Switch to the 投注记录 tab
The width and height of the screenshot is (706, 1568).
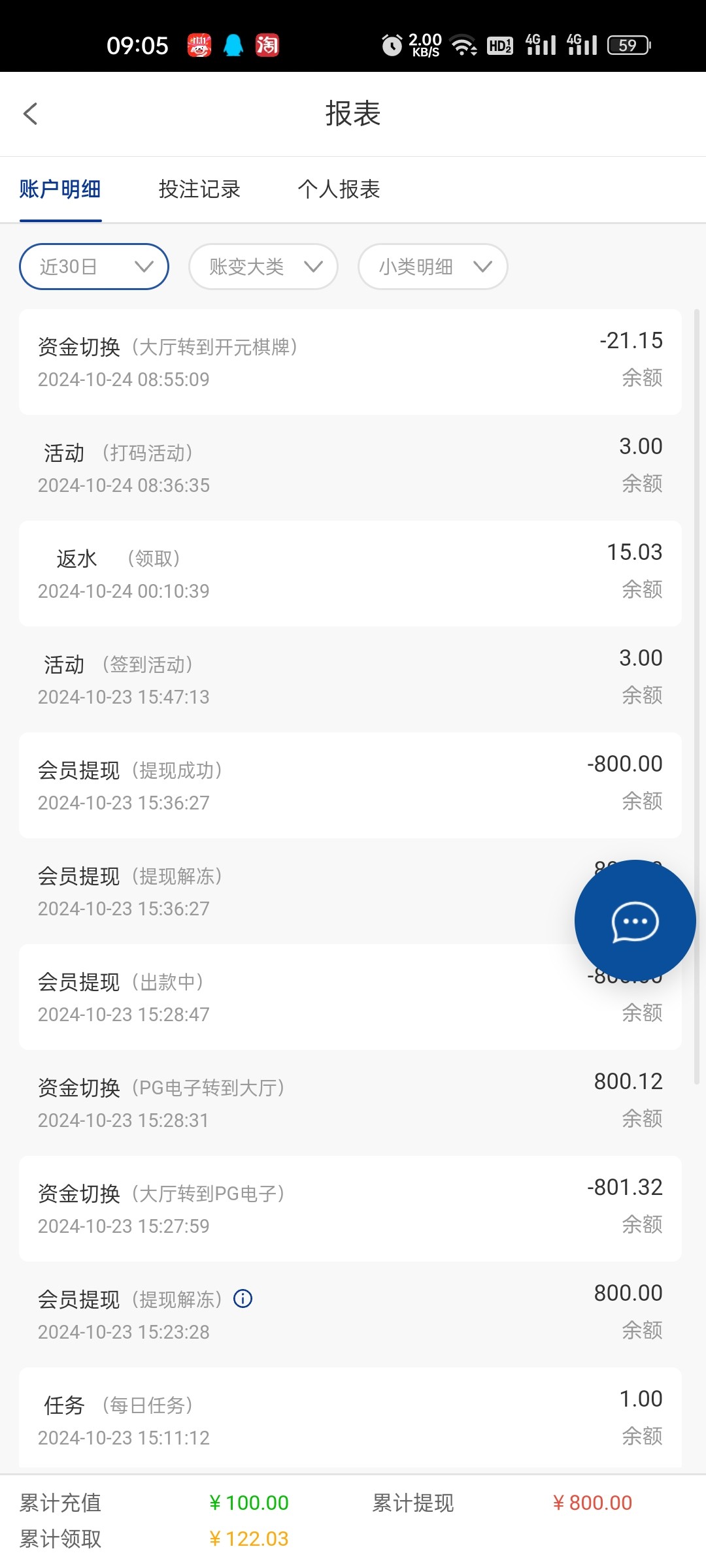click(x=199, y=189)
